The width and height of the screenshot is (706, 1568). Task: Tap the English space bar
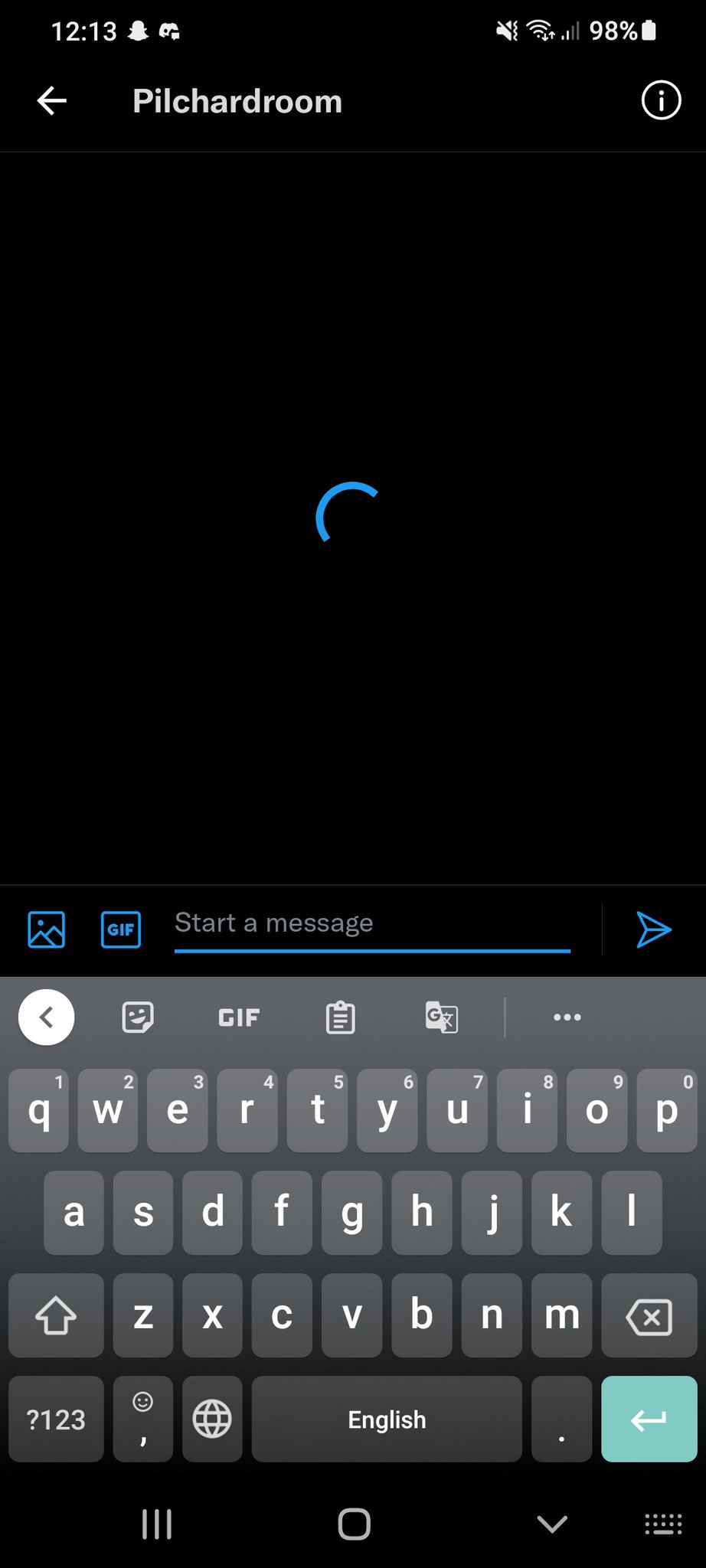pos(387,1419)
